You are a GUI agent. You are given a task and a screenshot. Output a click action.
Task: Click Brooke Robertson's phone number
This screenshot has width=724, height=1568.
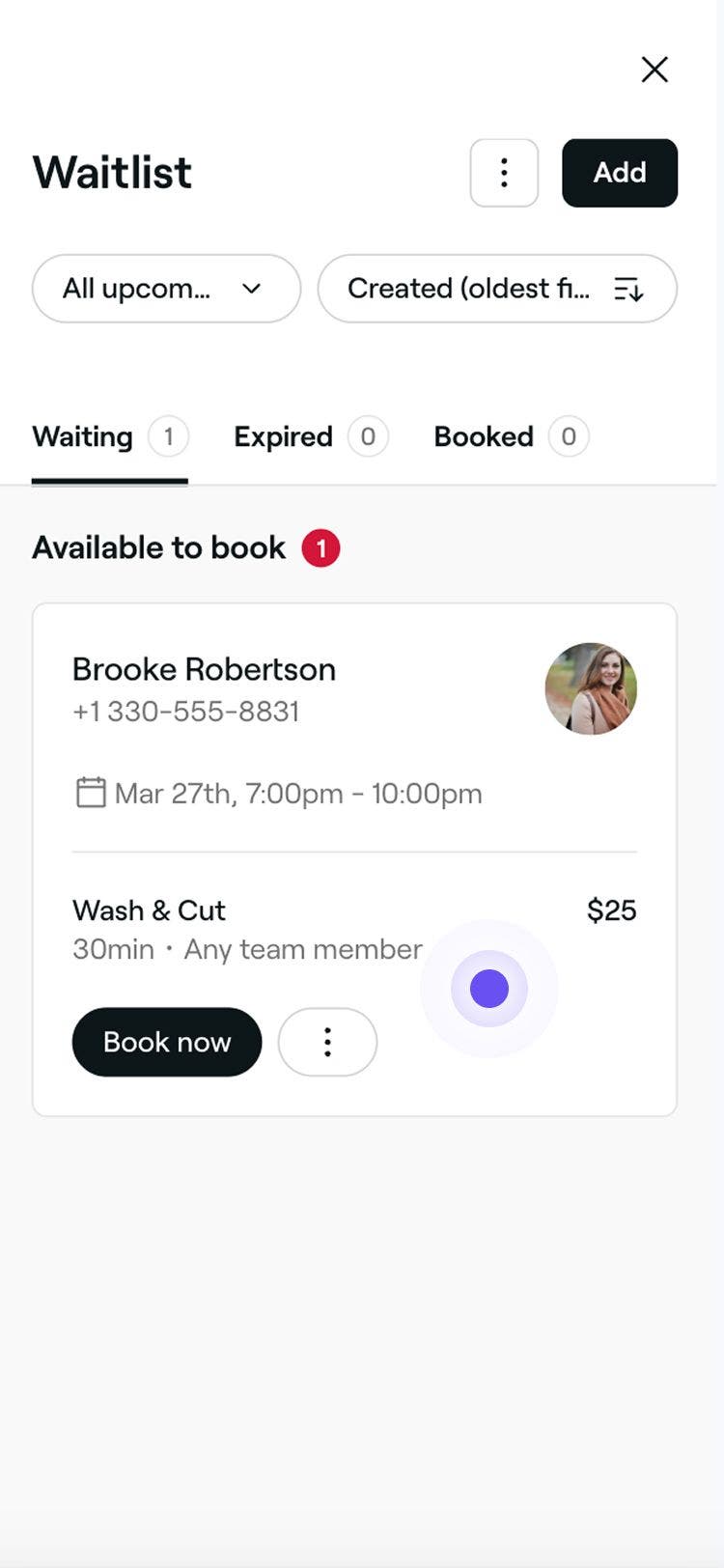186,711
